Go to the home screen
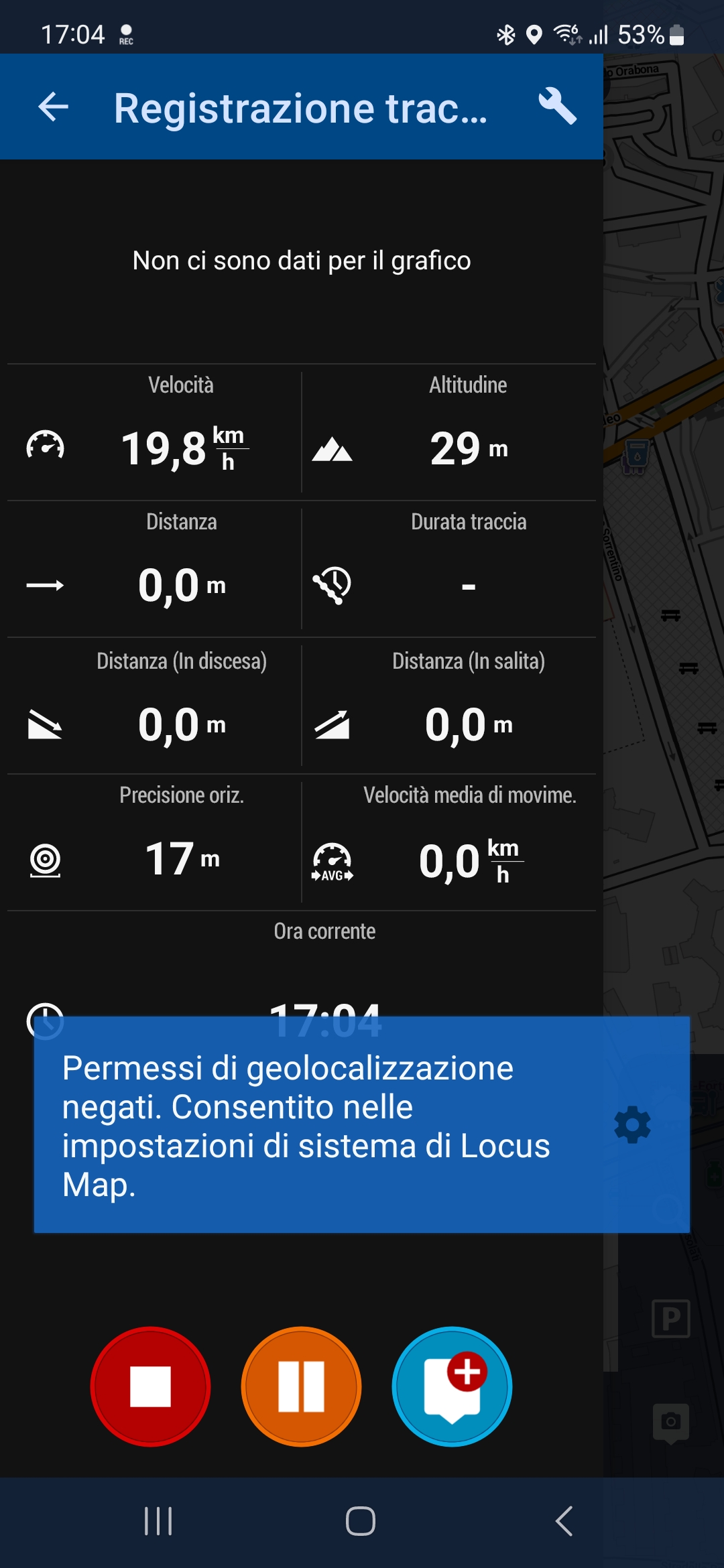The height and width of the screenshot is (1568, 724). coord(361,1520)
